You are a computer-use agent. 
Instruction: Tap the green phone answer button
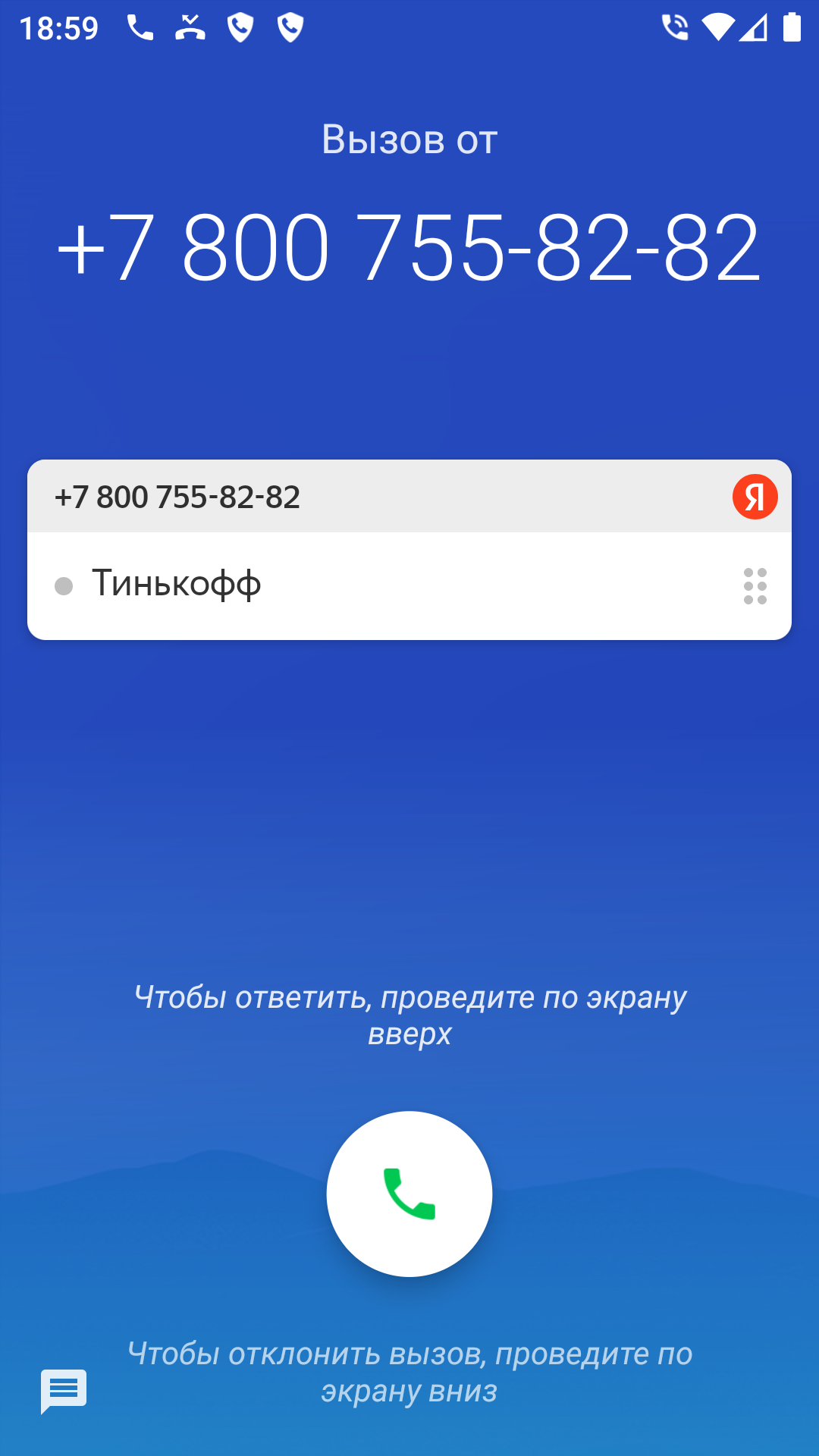click(x=409, y=1194)
